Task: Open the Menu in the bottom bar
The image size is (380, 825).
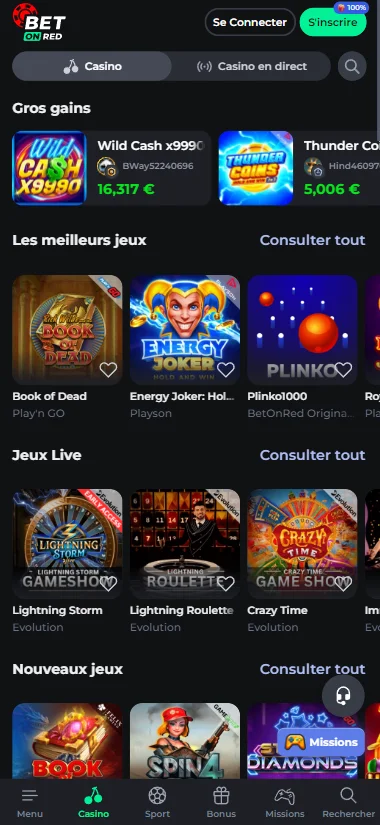Action: tap(30, 803)
